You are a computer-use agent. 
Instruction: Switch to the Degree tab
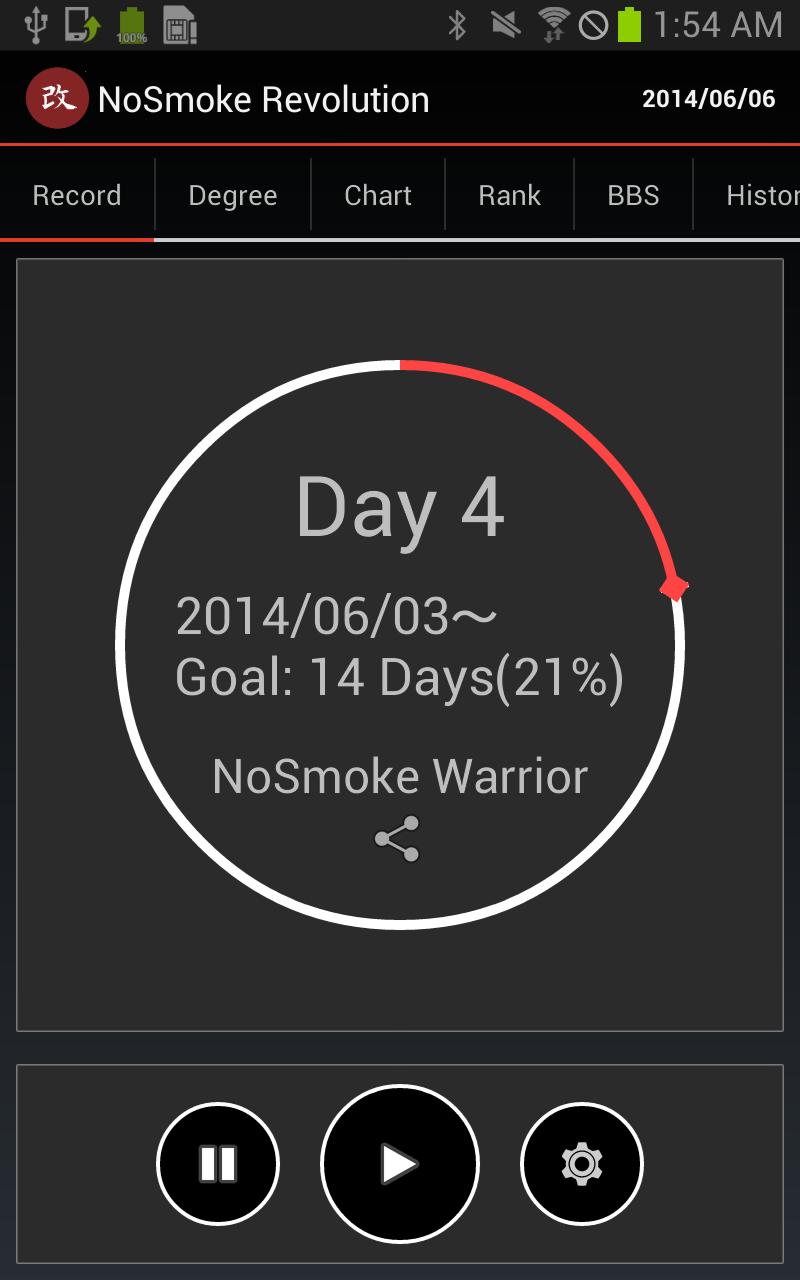[x=232, y=195]
